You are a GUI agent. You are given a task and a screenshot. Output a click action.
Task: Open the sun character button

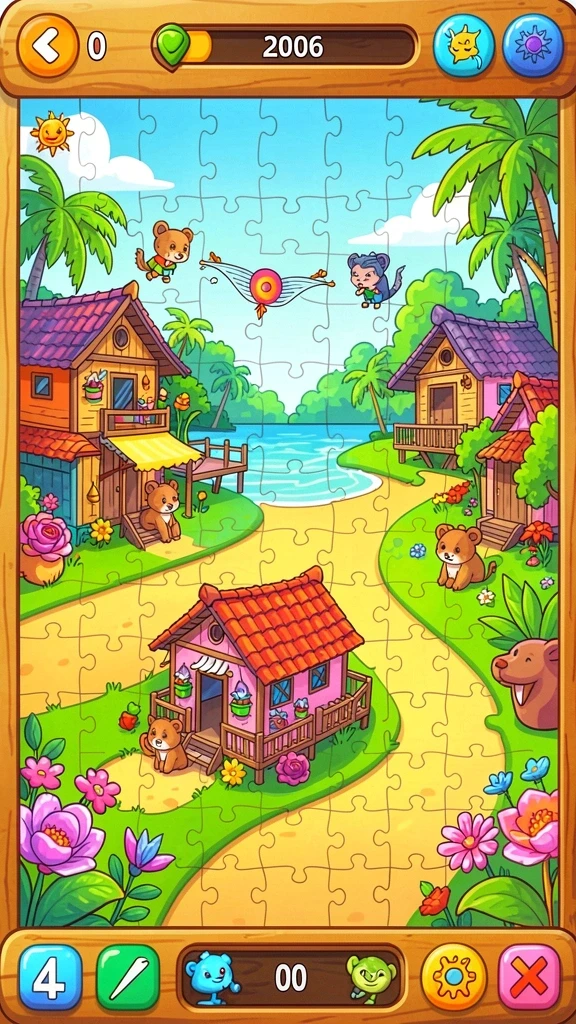pos(464,46)
